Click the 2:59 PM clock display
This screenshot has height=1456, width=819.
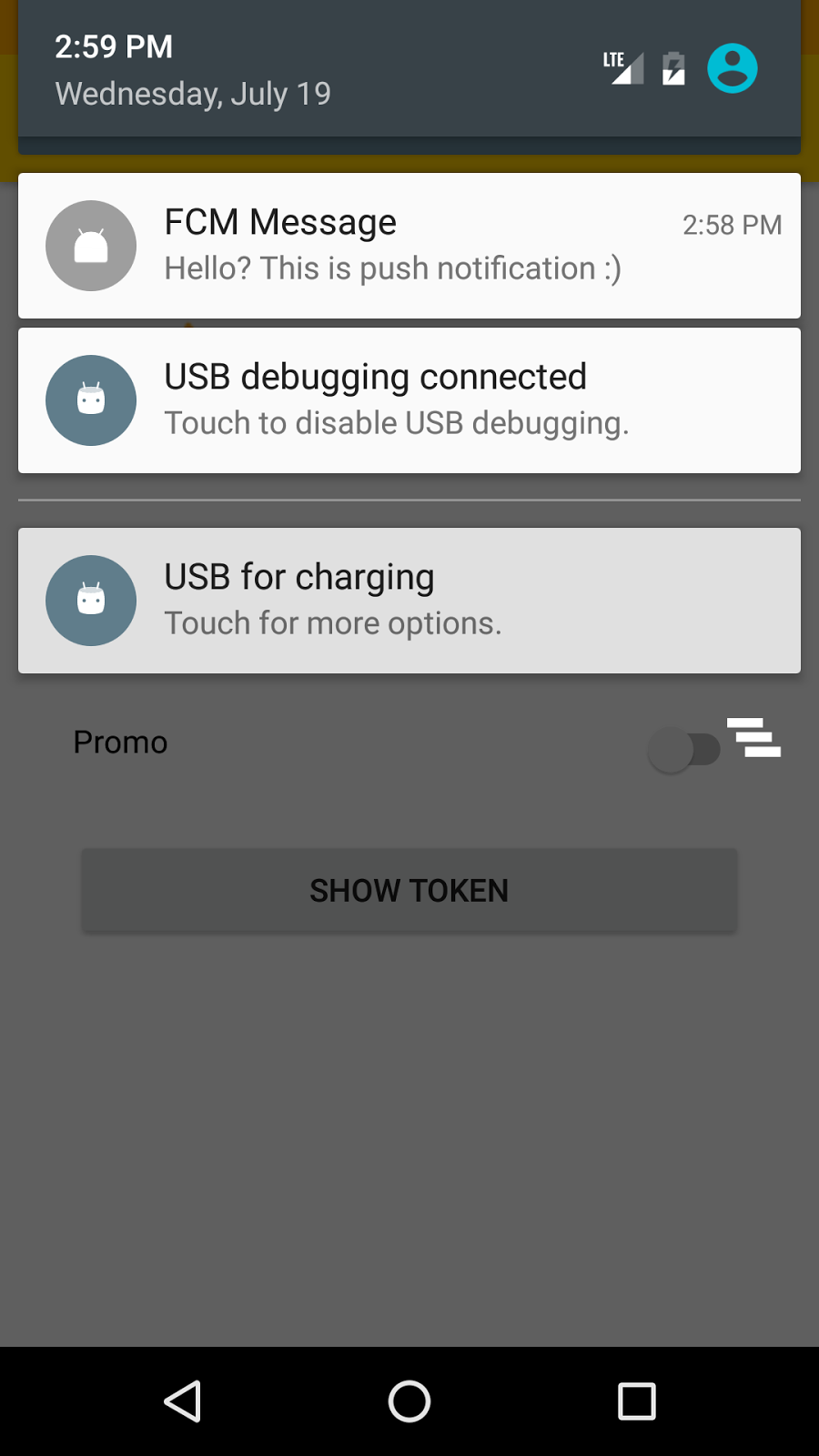pos(114,45)
